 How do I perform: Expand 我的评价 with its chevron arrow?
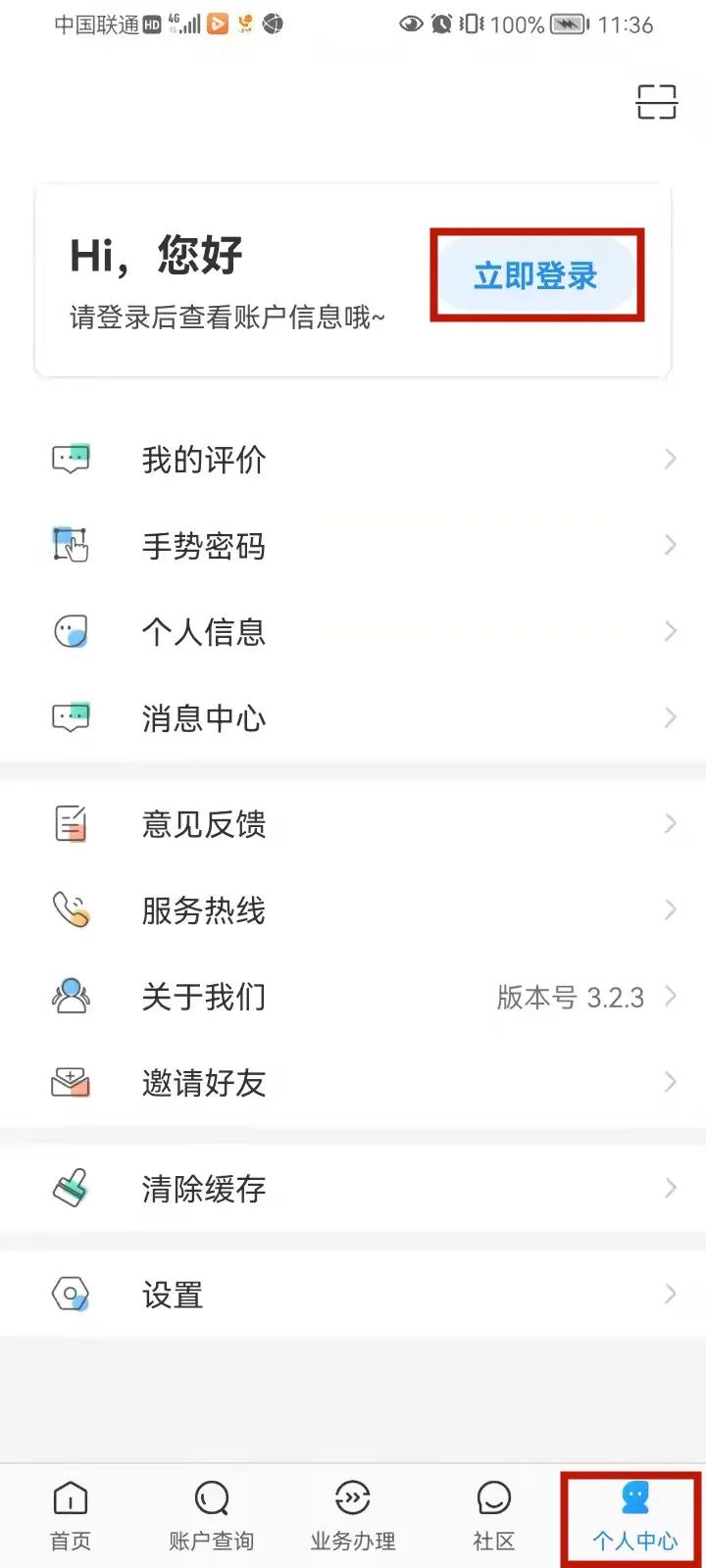coord(671,457)
